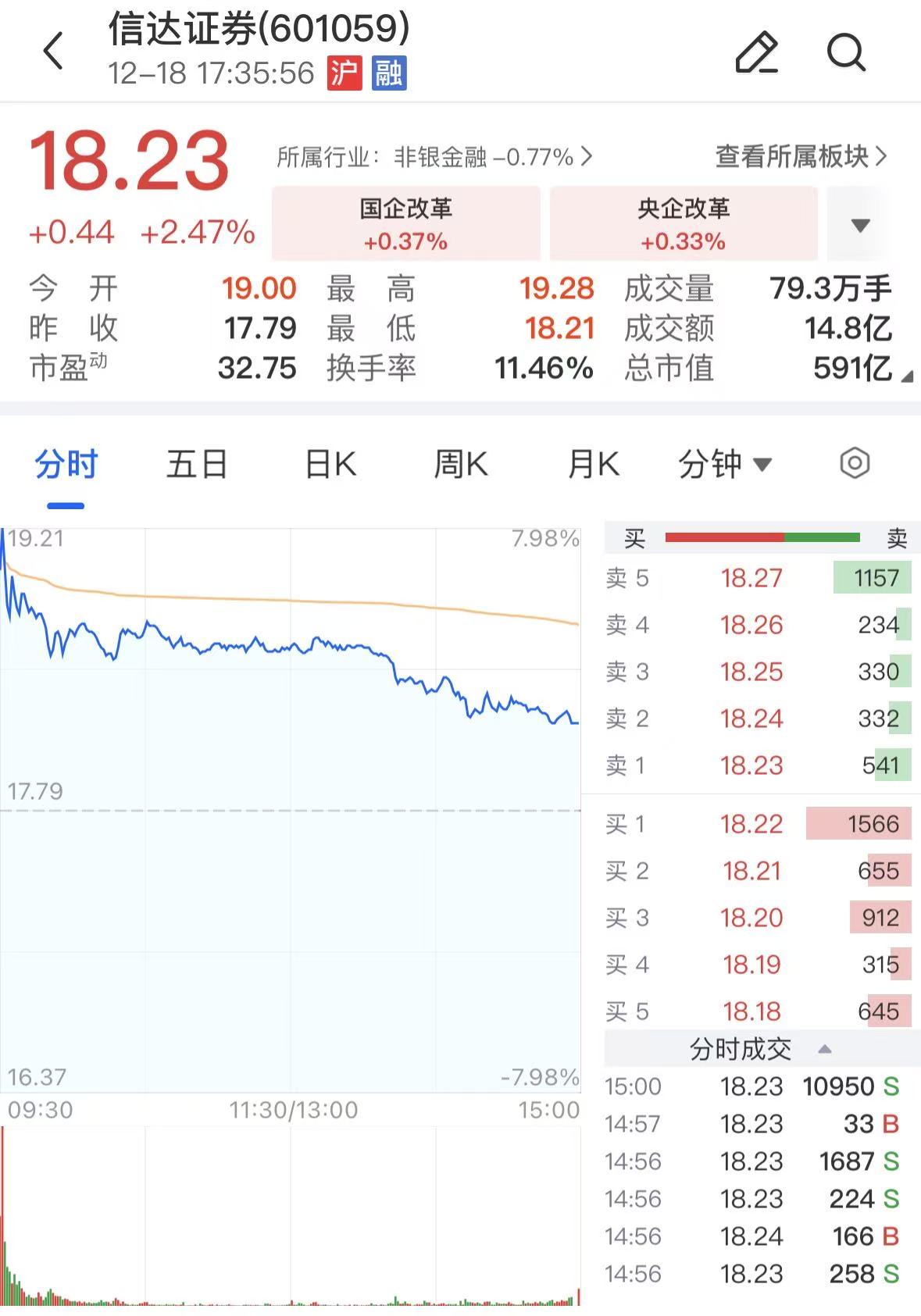The width and height of the screenshot is (921, 1316).
Task: Switch to 月K chart tab
Action: tap(593, 465)
